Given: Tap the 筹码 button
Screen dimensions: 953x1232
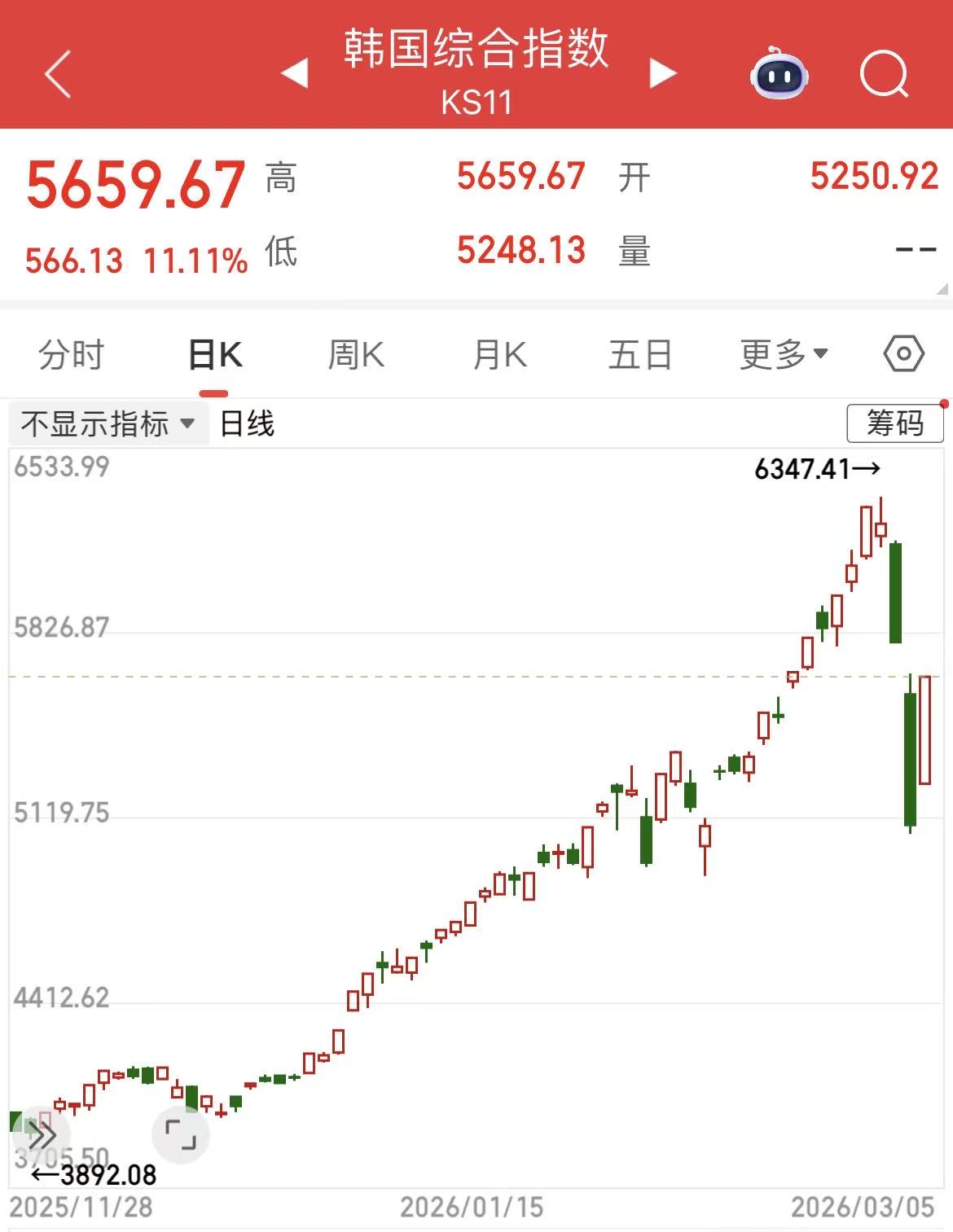Looking at the screenshot, I should [895, 423].
